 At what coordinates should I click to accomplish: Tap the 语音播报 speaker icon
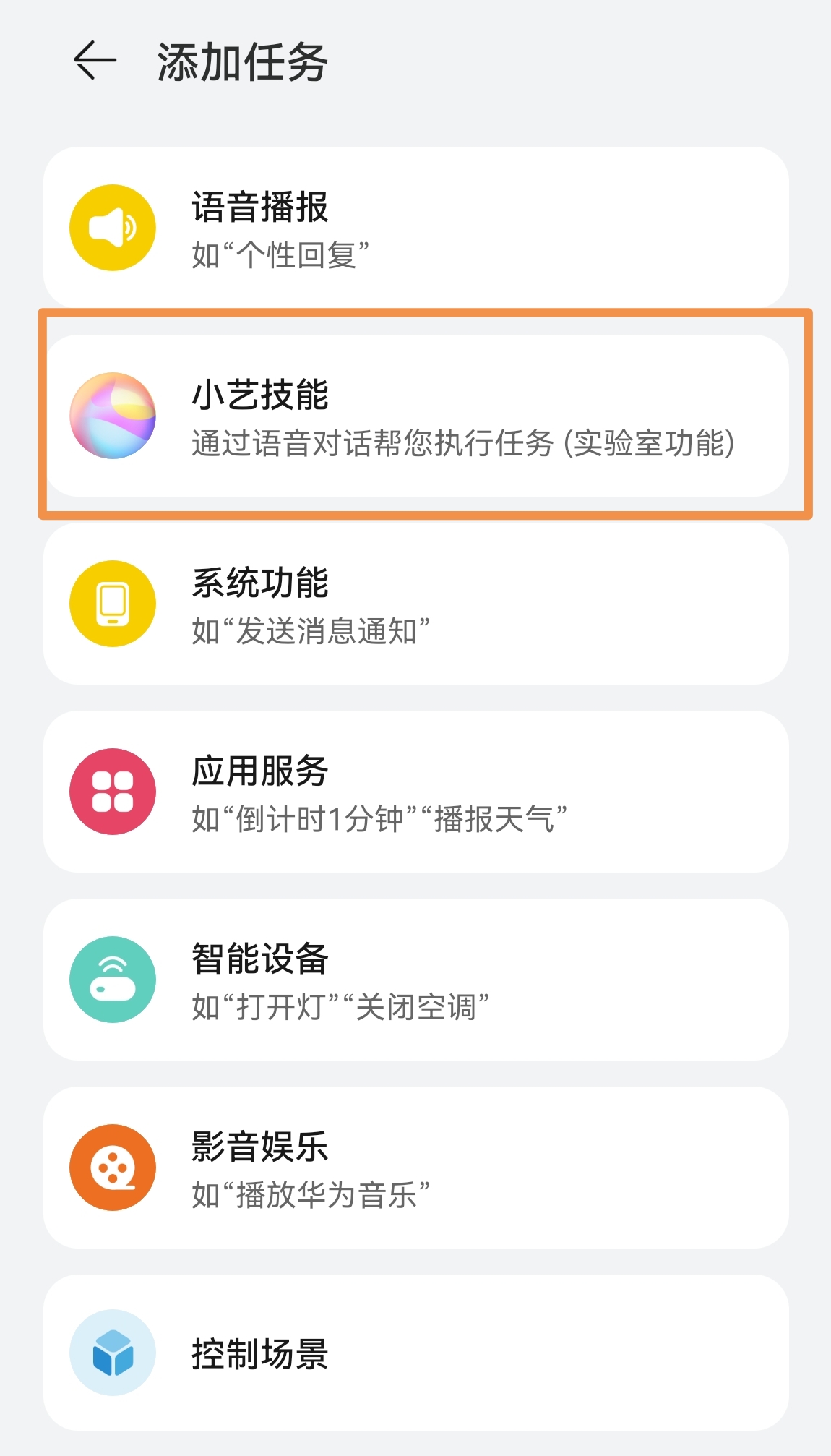tap(112, 226)
